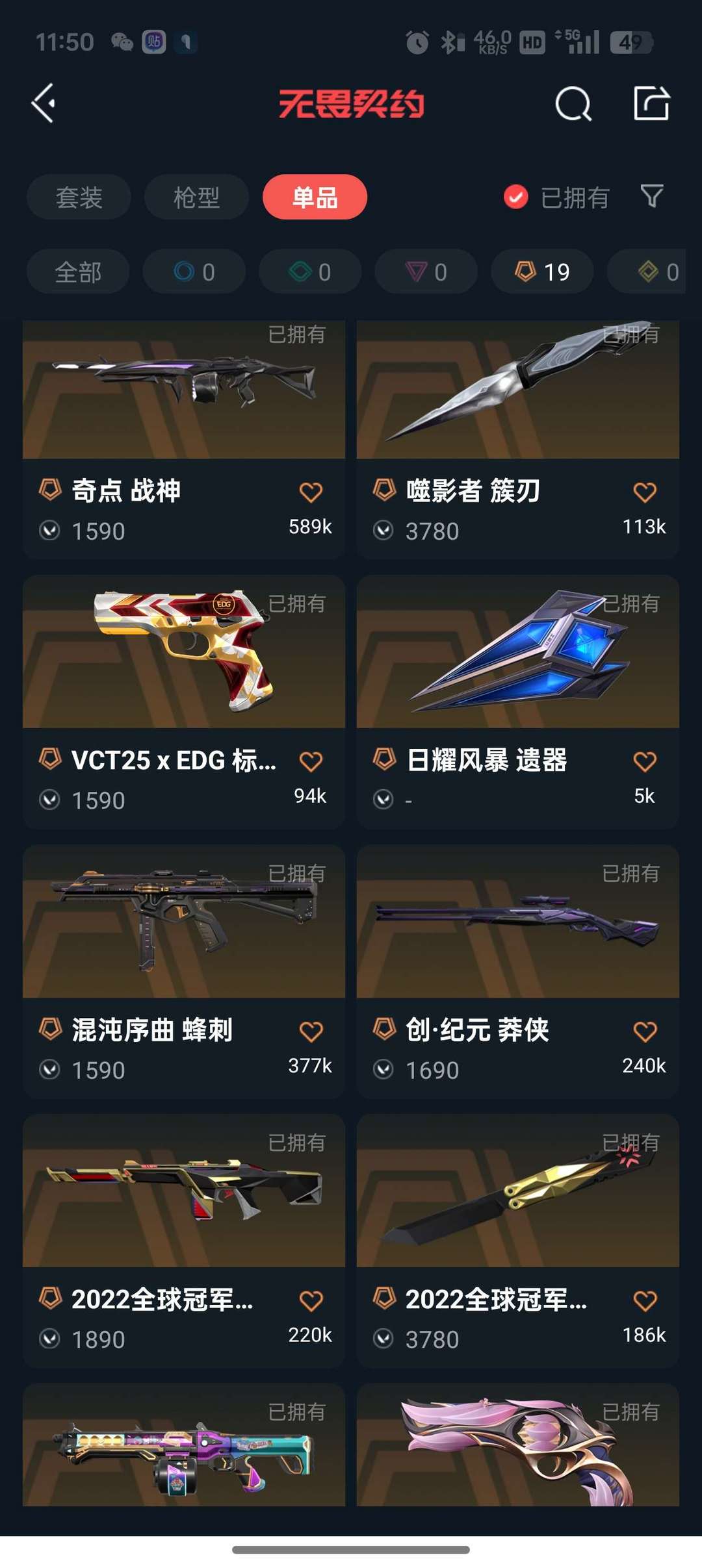Image resolution: width=702 pixels, height=1568 pixels.
Task: Select the gold rarity tier filter icon
Action: [x=649, y=272]
